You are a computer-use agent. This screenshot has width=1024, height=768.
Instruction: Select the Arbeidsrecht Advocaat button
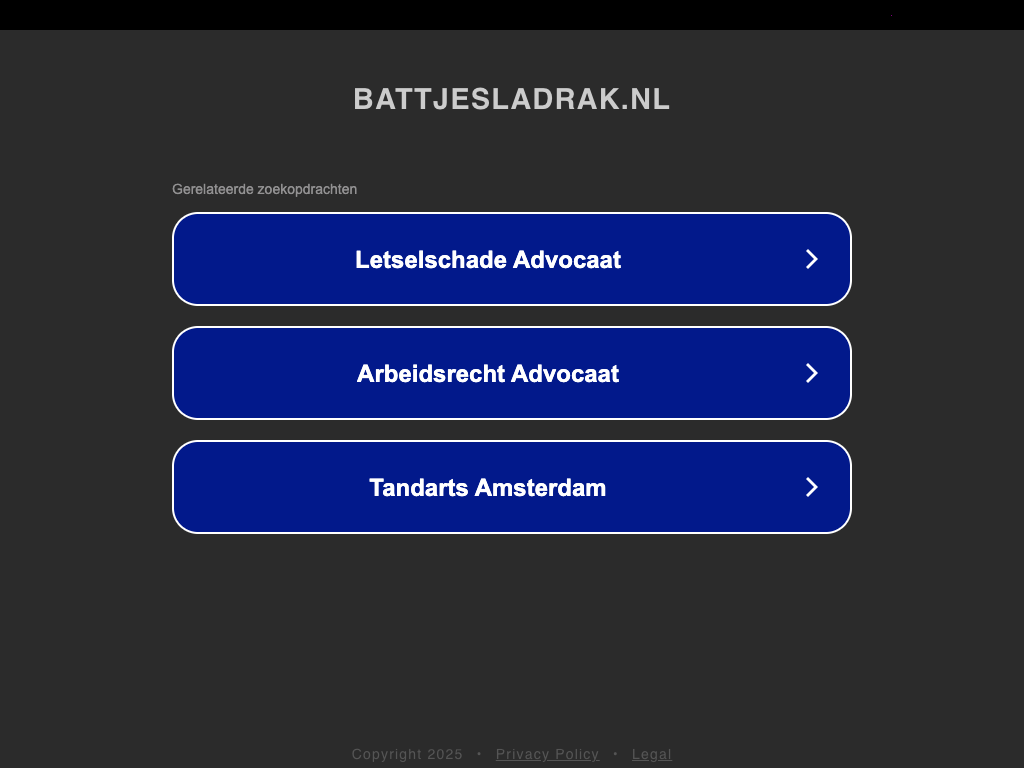(511, 373)
